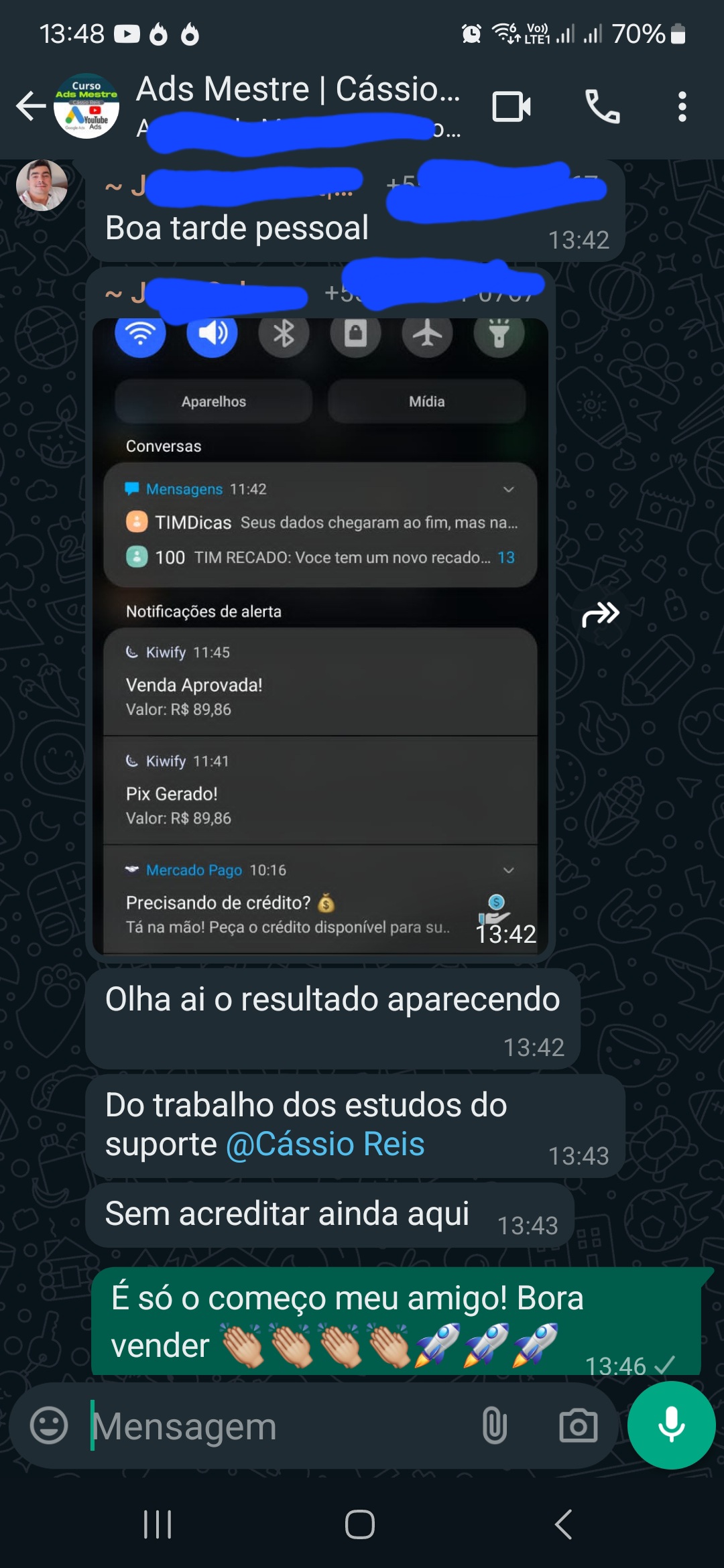This screenshot has height=1568, width=724.
Task: View the sender's profile photo
Action: pyautogui.click(x=42, y=185)
